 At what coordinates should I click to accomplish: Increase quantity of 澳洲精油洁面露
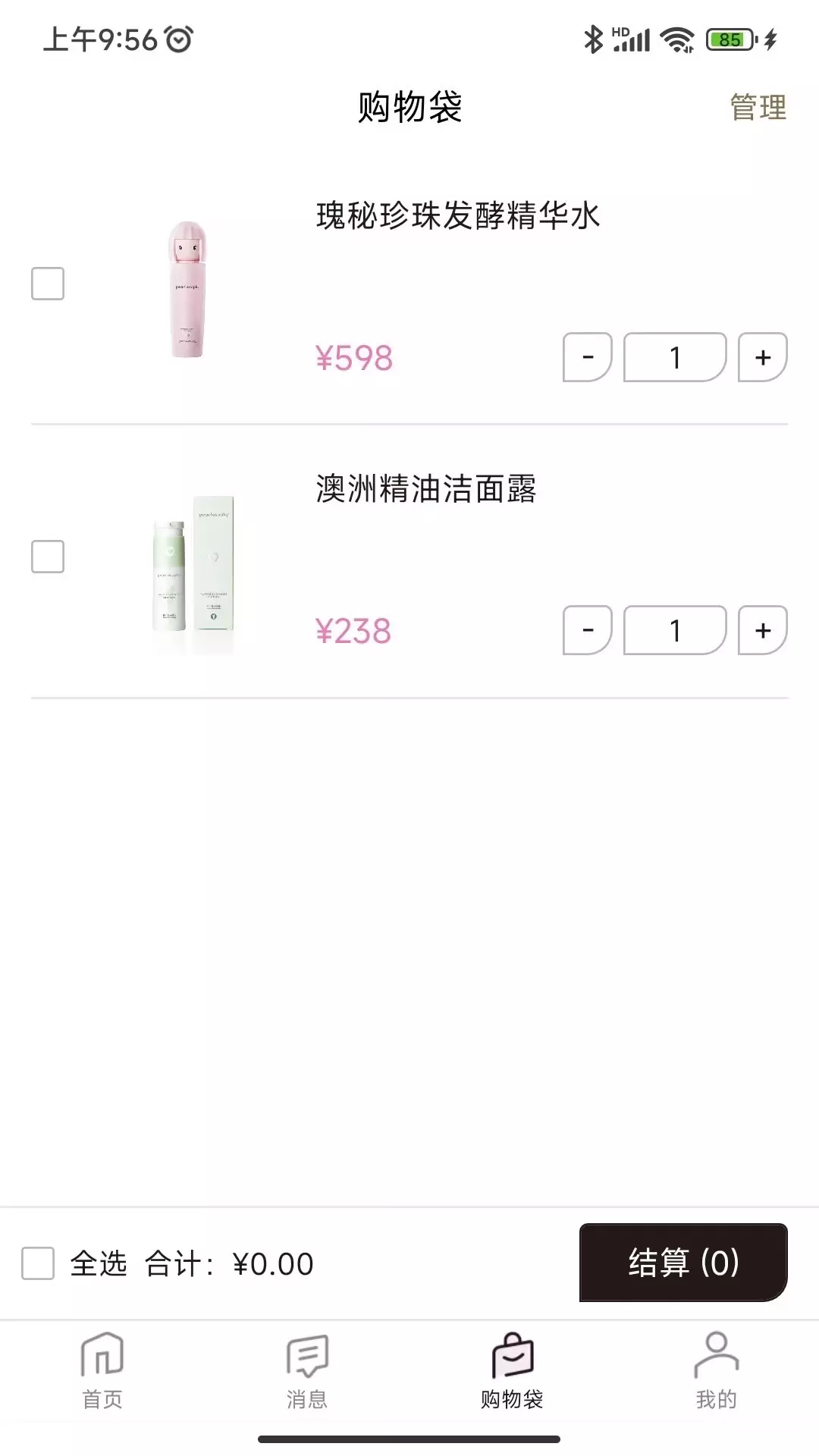(763, 630)
